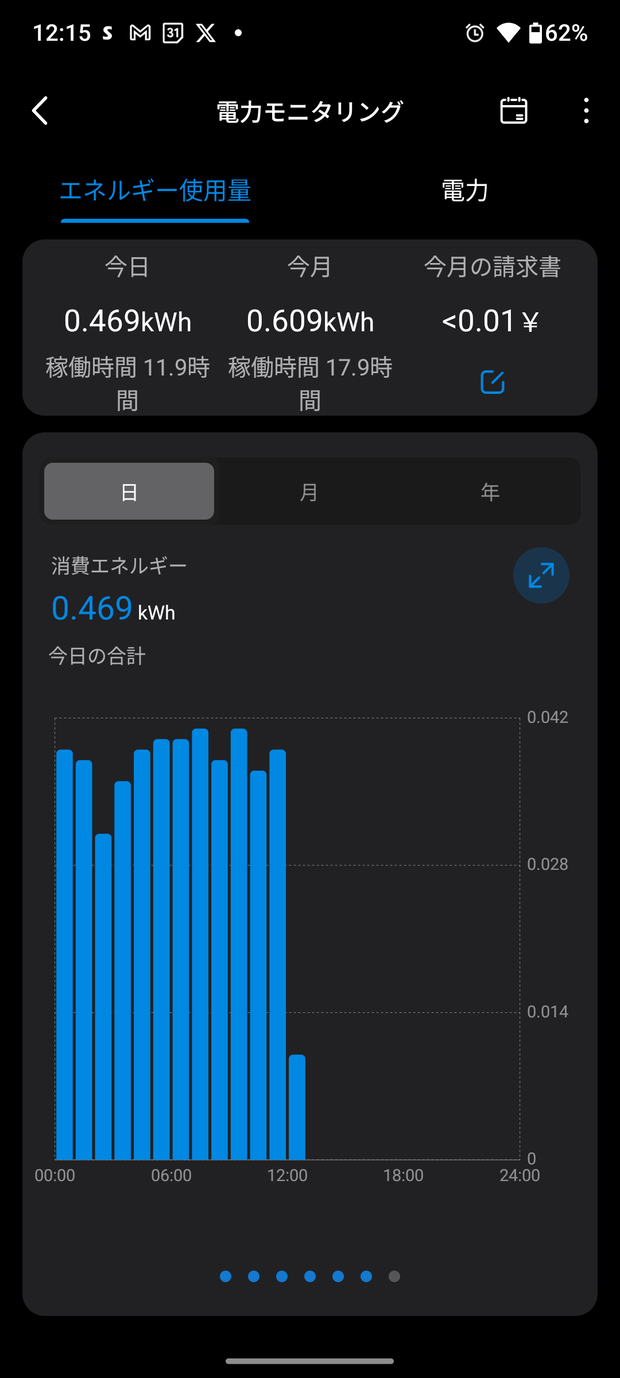This screenshot has height=1378, width=620.
Task: Switch chart to 月 view
Action: point(309,492)
